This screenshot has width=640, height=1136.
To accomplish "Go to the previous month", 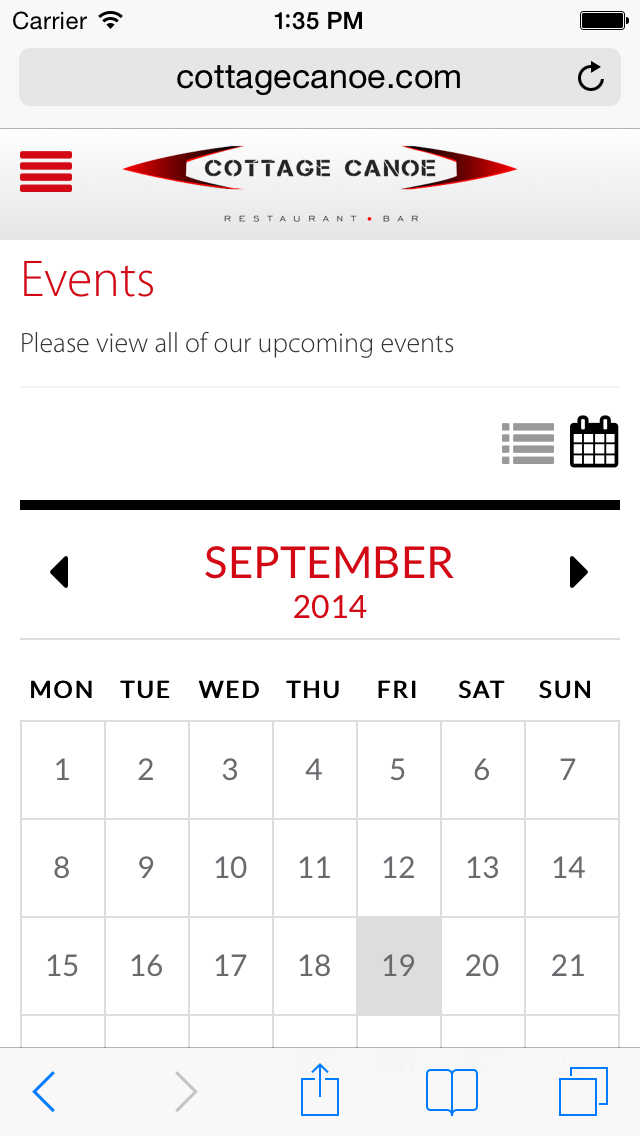I will (x=60, y=572).
